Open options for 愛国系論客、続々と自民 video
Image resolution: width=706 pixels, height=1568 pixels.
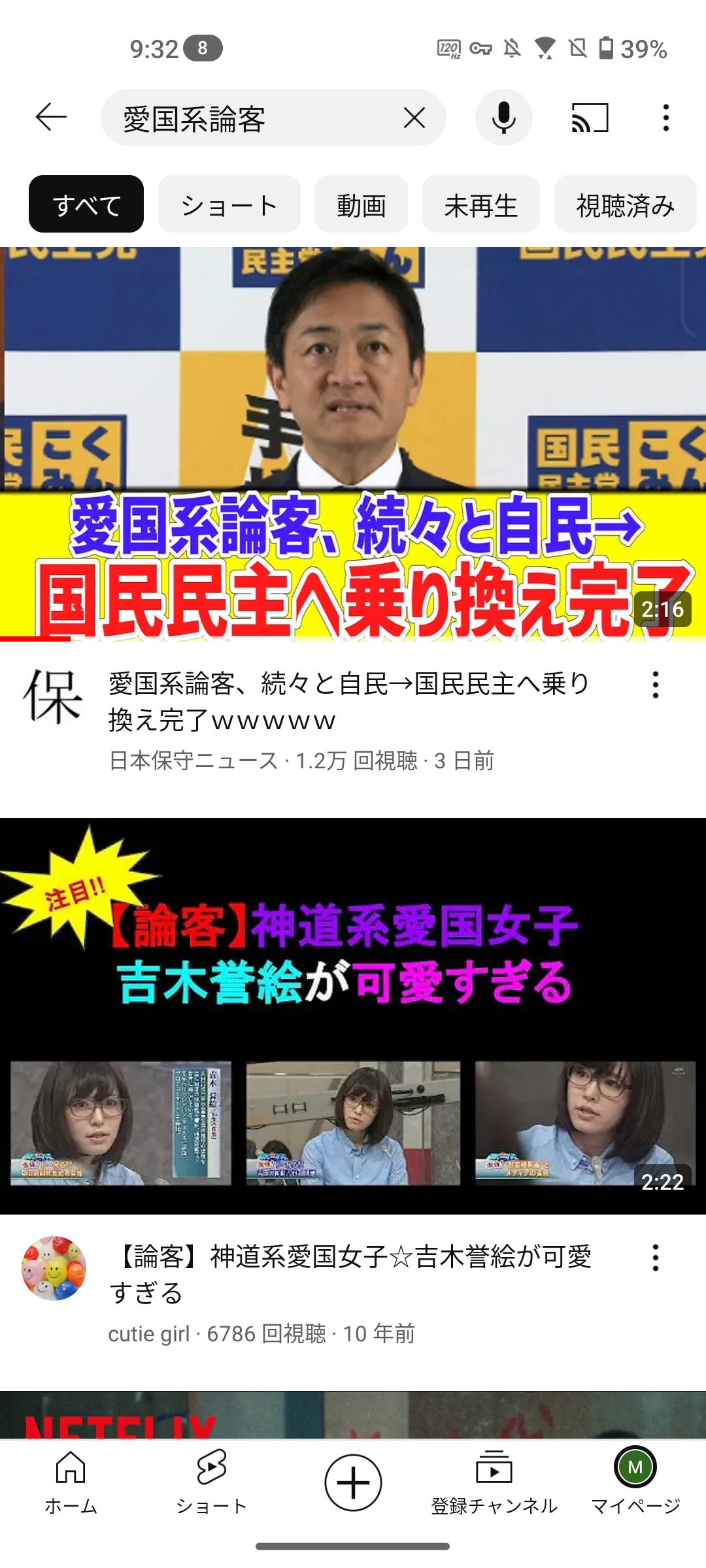tap(655, 685)
